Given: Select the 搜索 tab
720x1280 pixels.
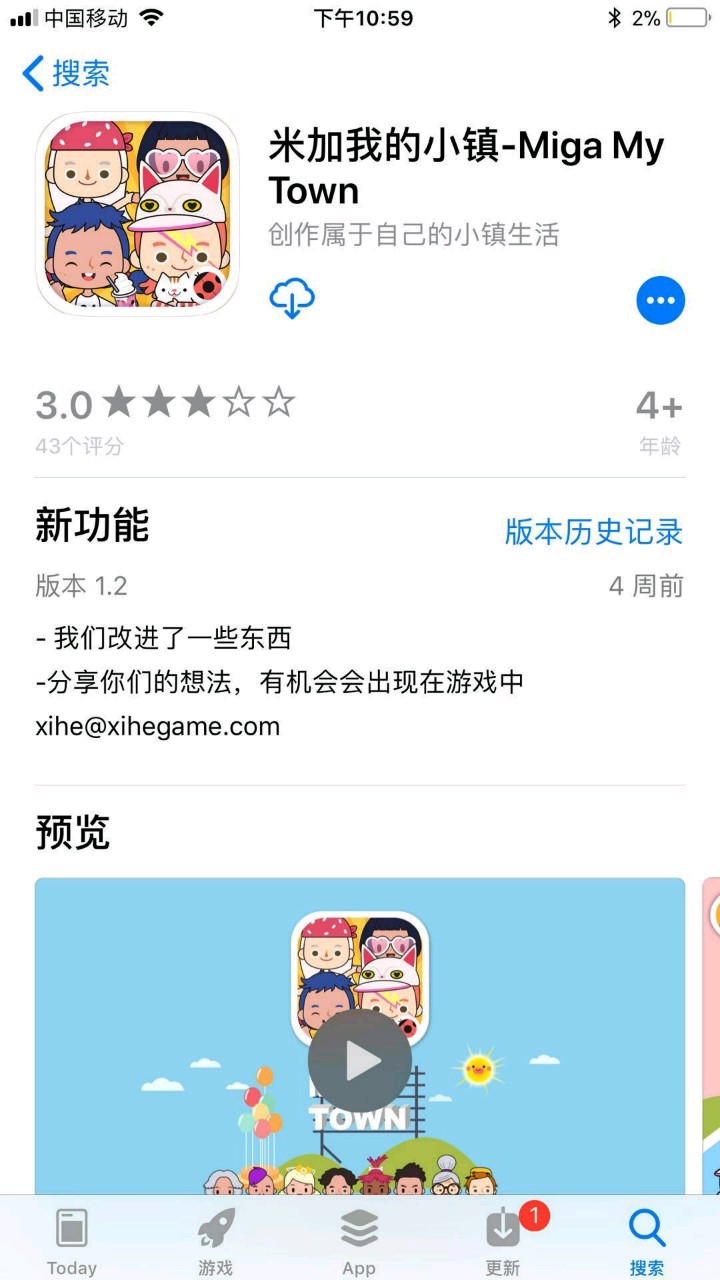Looking at the screenshot, I should coord(647,1240).
